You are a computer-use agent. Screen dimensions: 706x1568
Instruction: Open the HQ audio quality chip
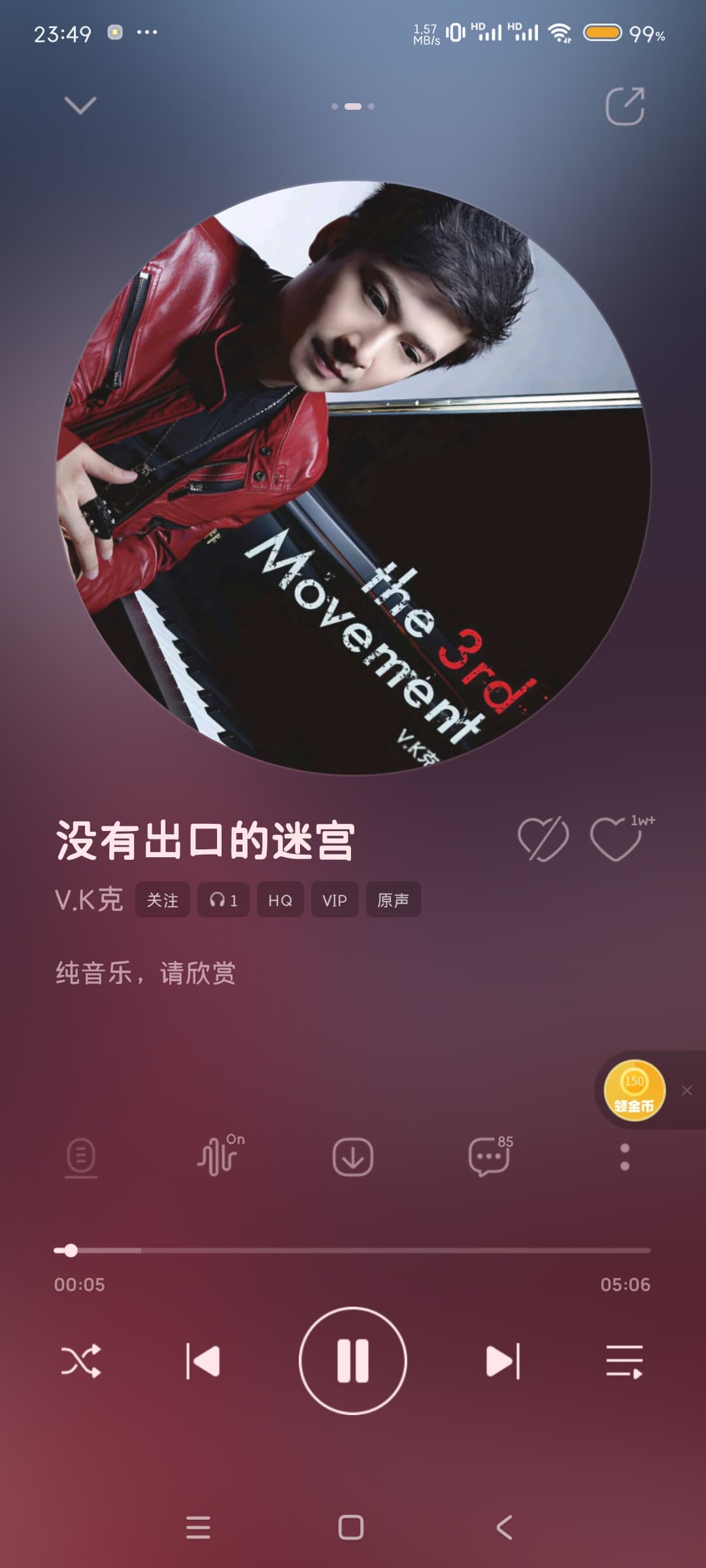click(x=280, y=900)
